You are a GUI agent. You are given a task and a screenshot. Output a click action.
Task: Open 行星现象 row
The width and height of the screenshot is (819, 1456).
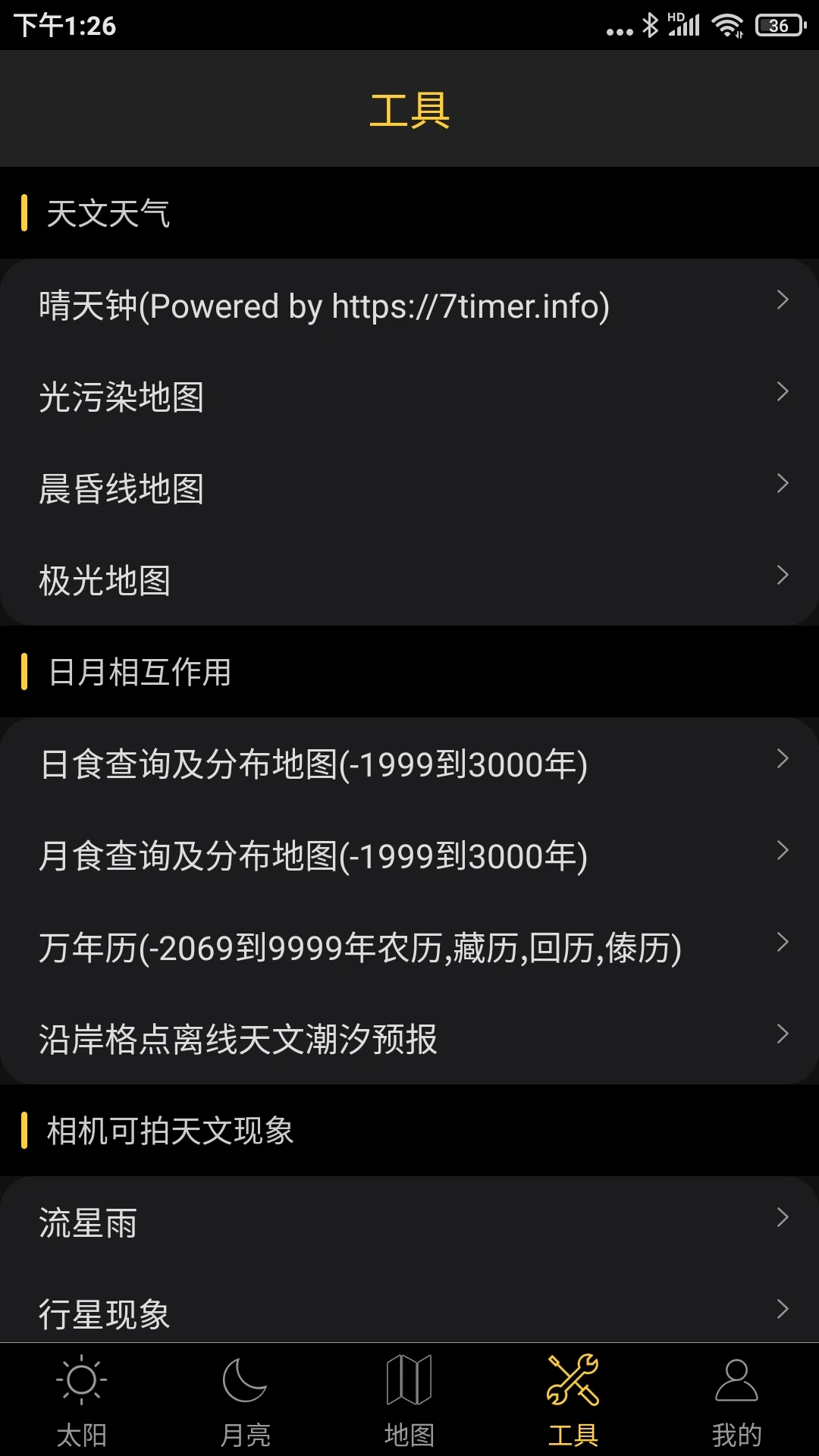tap(409, 1312)
